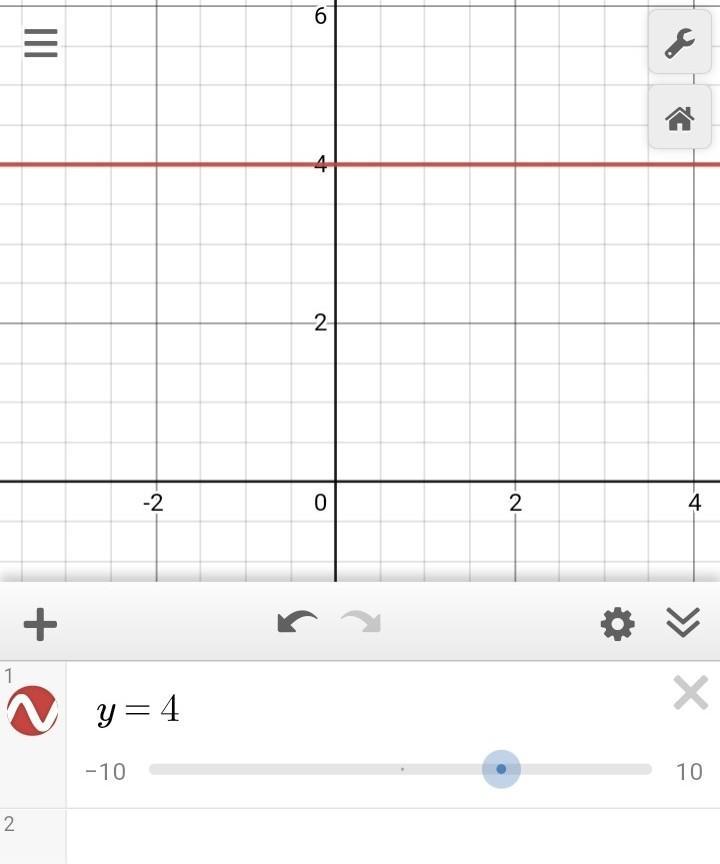Add a new expression item

[x=40, y=624]
